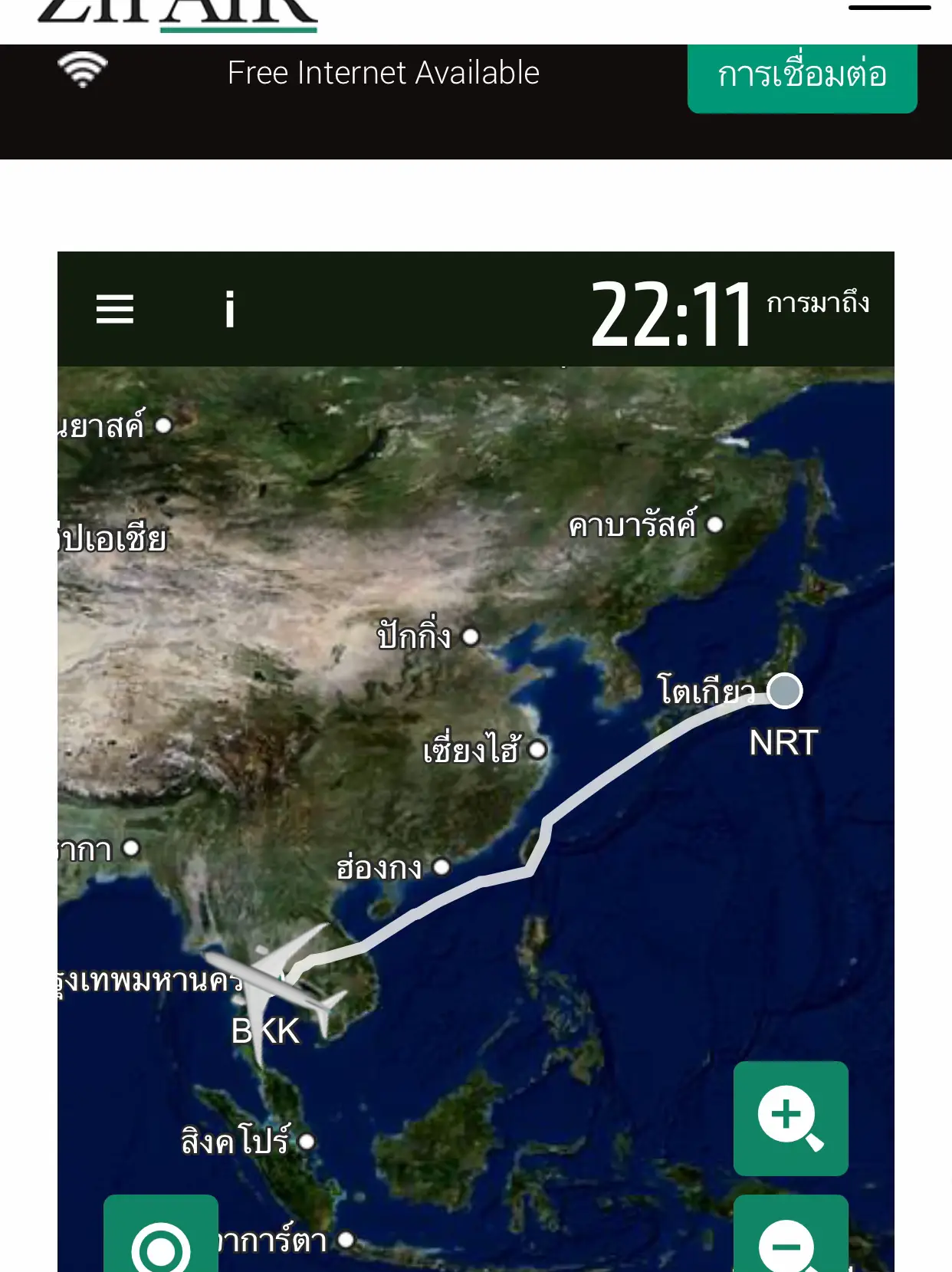Select the NRT destination marker
The width and height of the screenshot is (952, 1272).
click(783, 691)
